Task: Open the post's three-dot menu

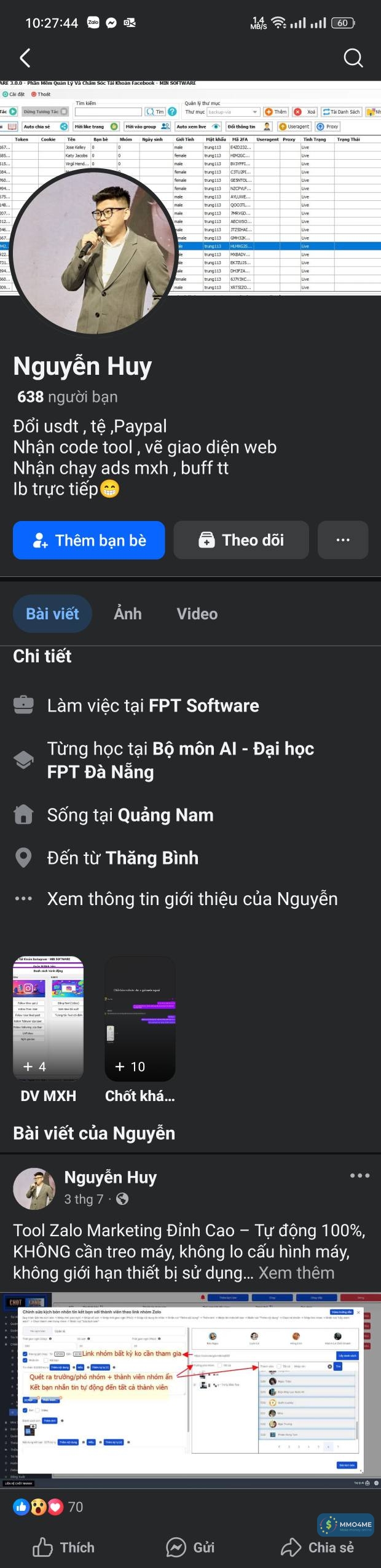Action: (x=359, y=1175)
